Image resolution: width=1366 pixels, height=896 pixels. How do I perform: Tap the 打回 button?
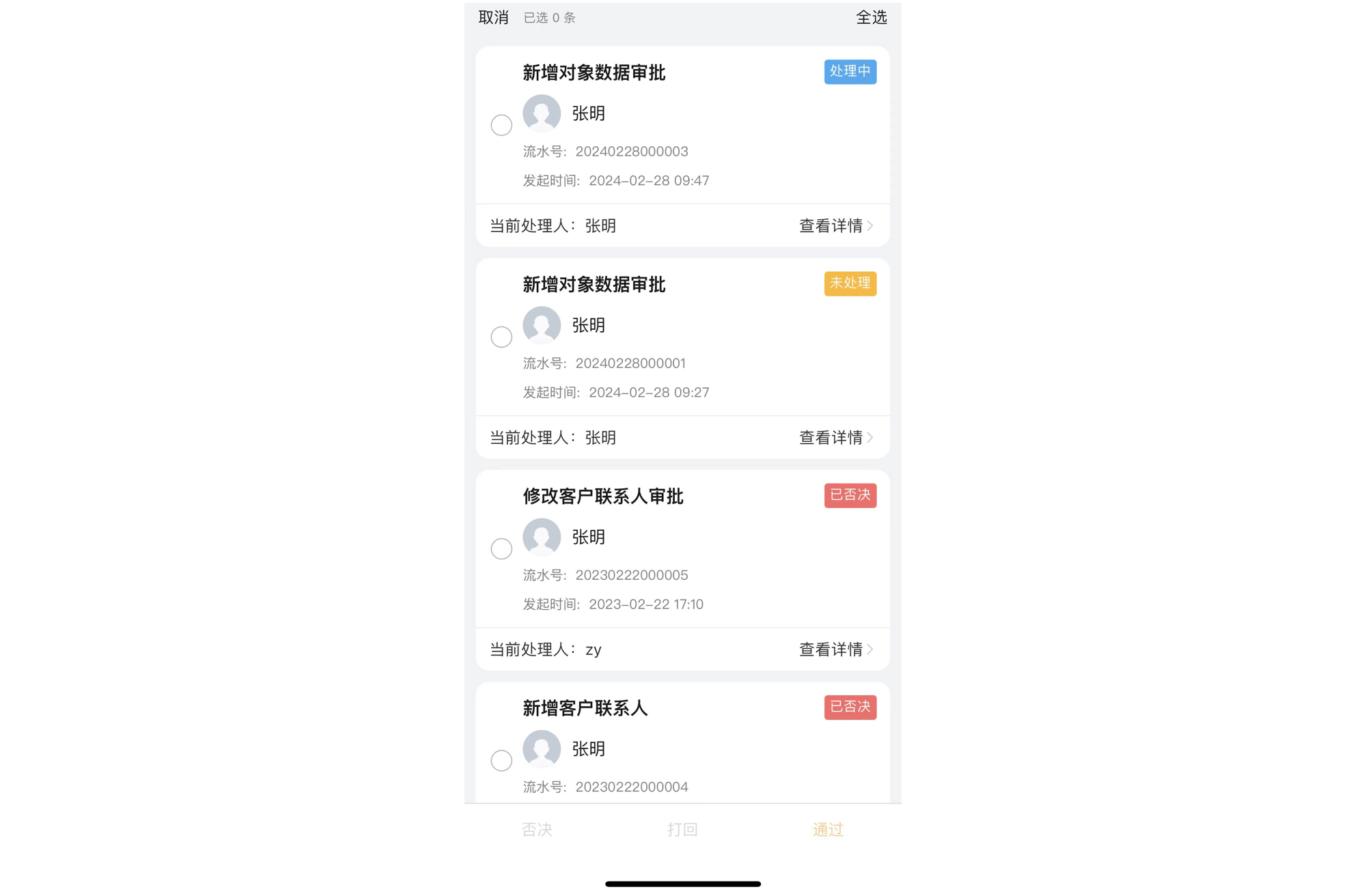[x=682, y=830]
